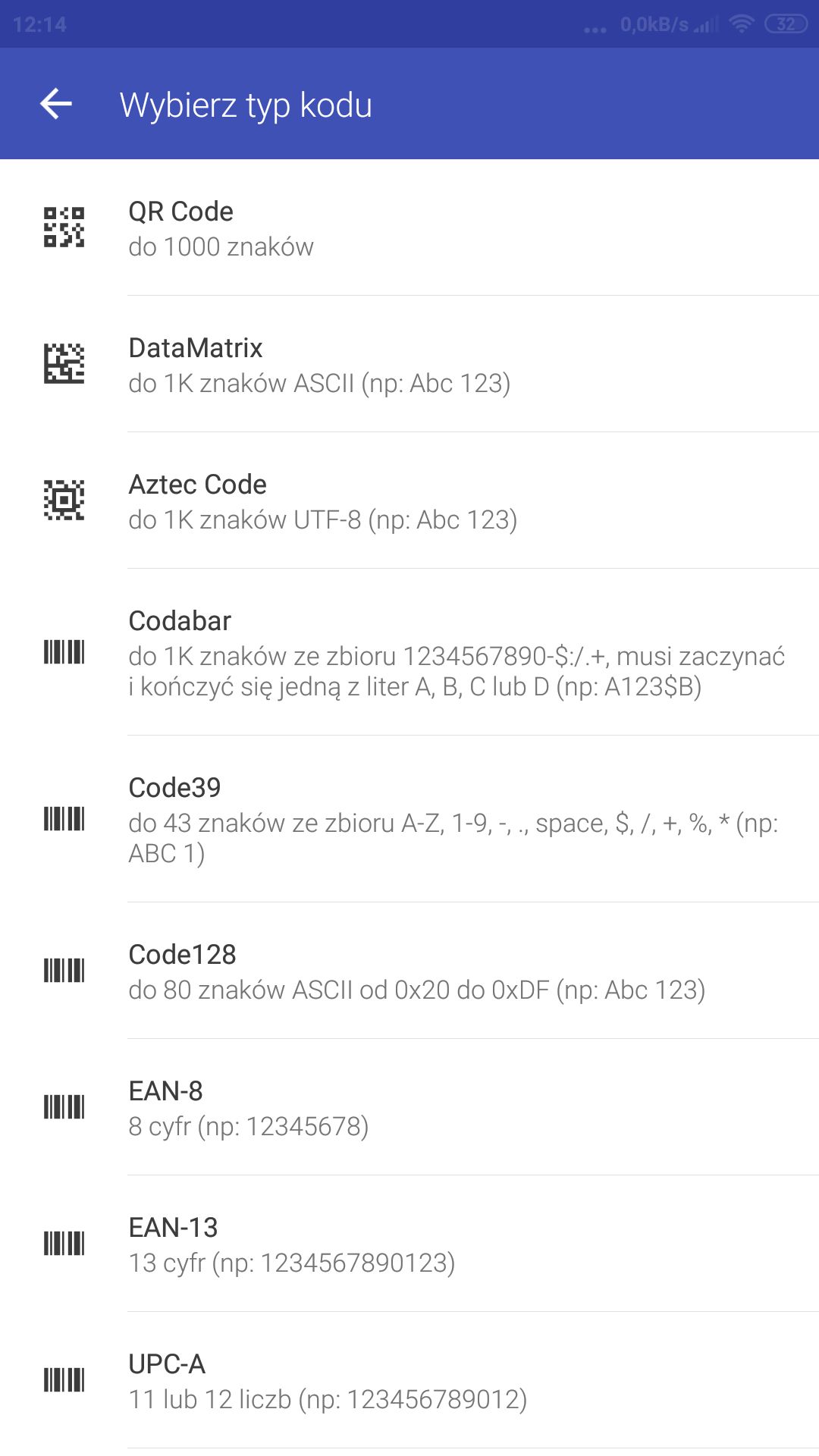Open the Codabar option
Image resolution: width=819 pixels, height=1456 pixels.
[x=409, y=652]
